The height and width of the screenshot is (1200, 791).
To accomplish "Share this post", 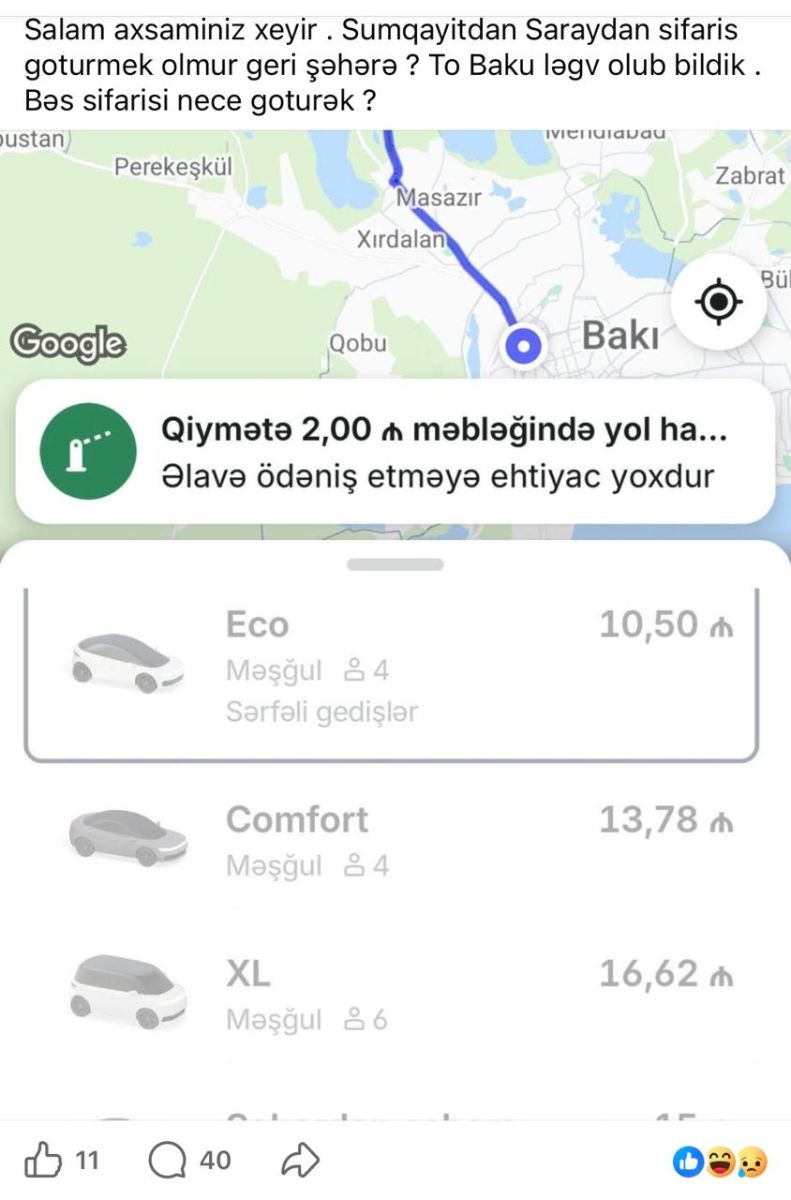I will [299, 1160].
